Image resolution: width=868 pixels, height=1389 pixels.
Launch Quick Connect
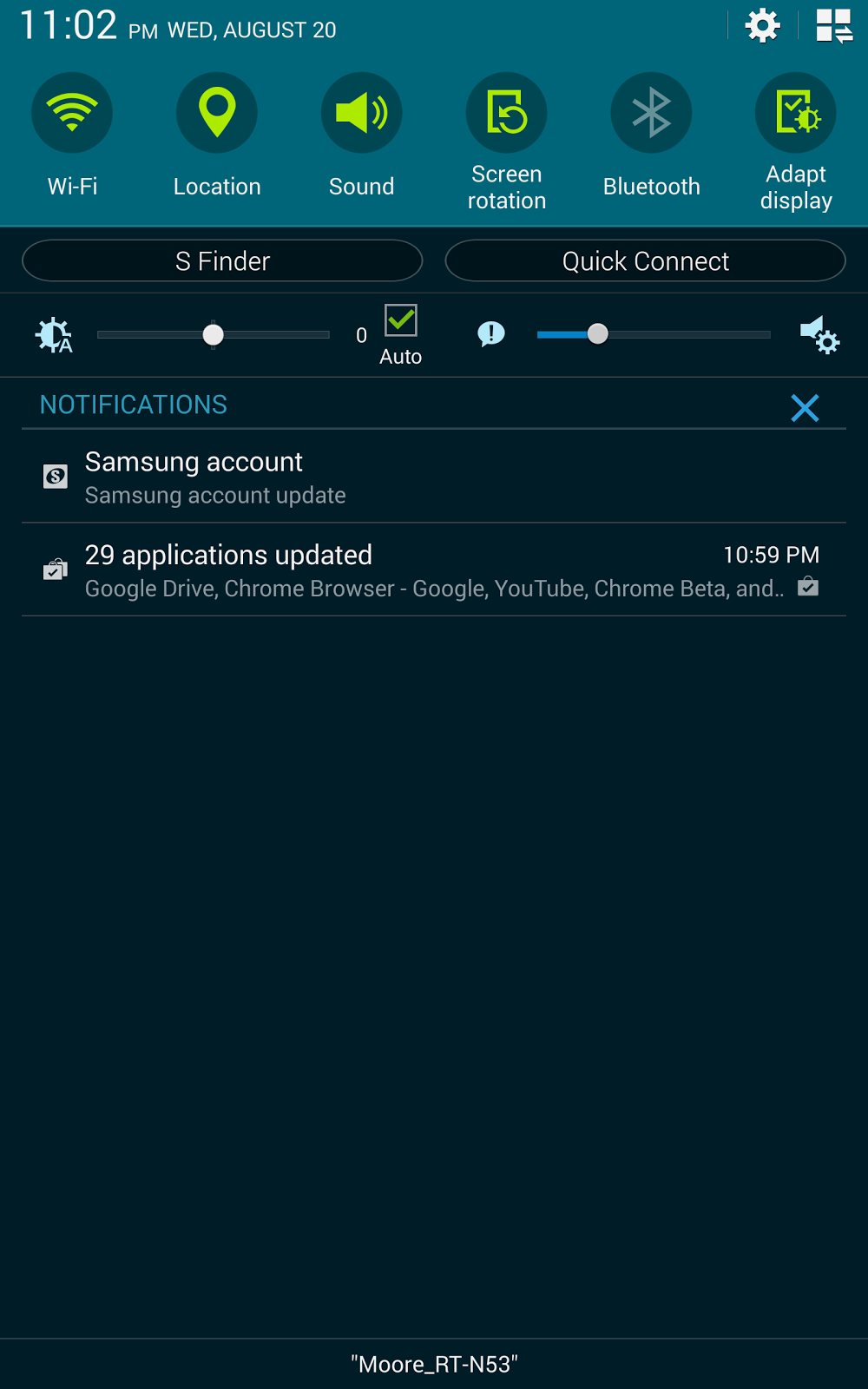click(646, 260)
